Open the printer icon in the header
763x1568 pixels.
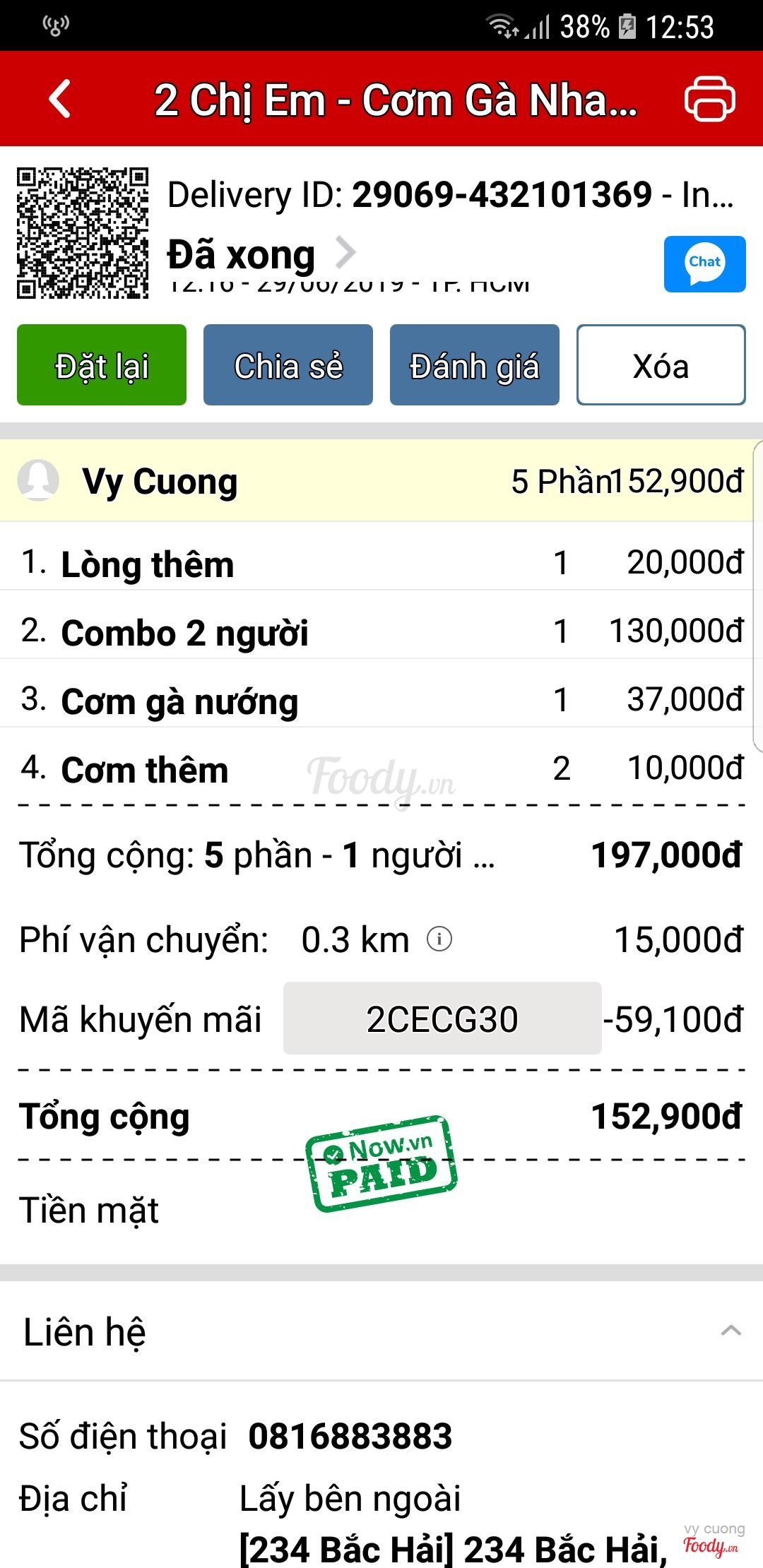(x=709, y=99)
